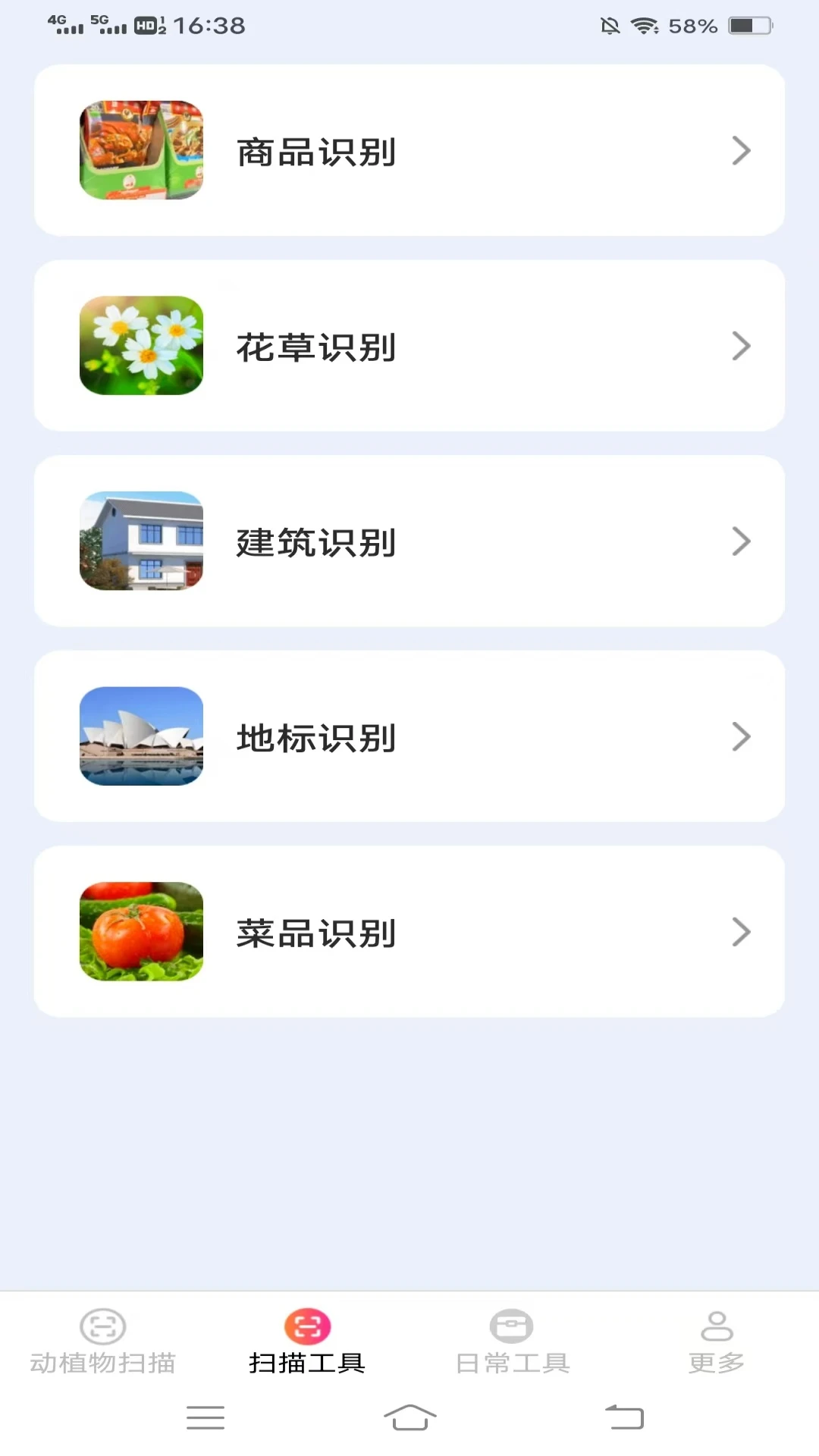The height and width of the screenshot is (1456, 819).
Task: Expand the 花草识别 row chevron
Action: (741, 346)
